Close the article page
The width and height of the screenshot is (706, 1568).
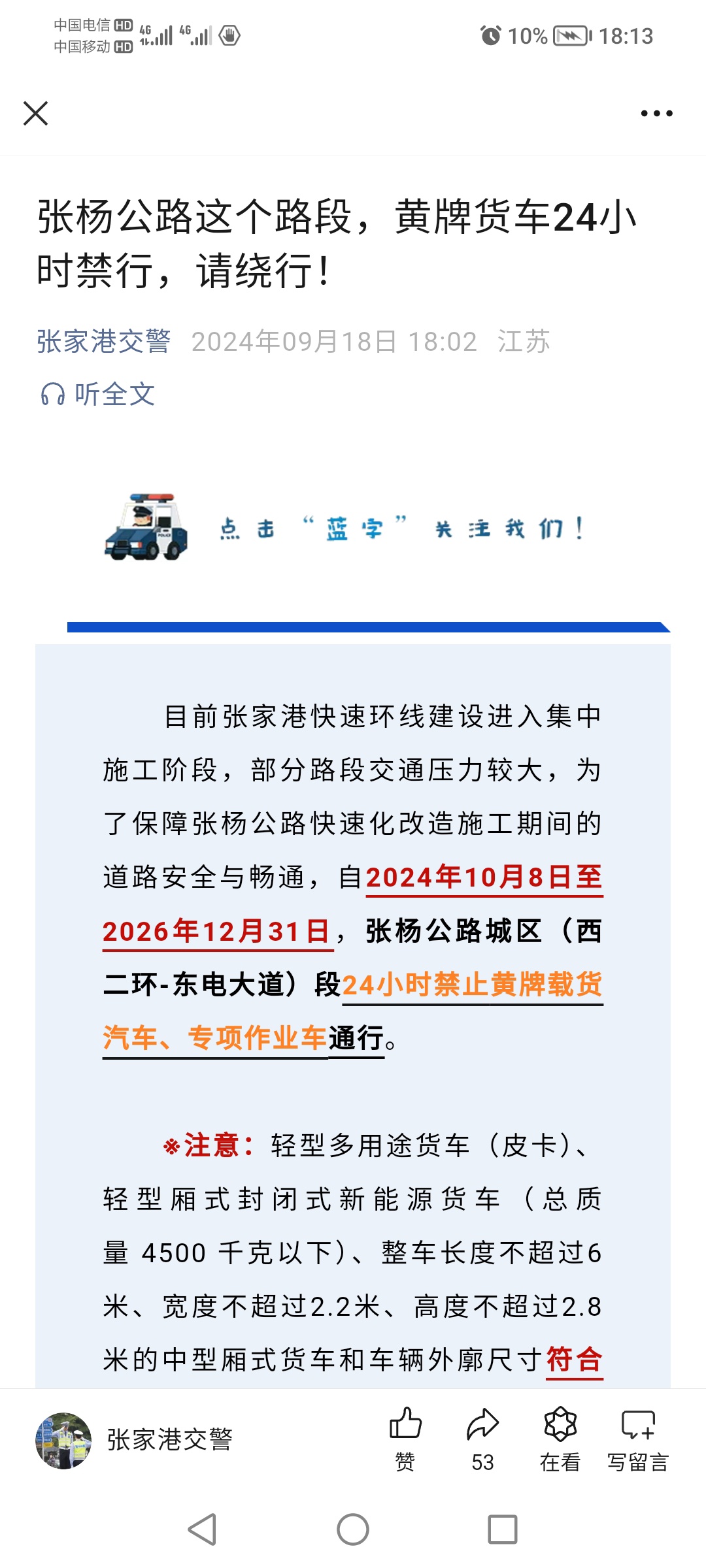pyautogui.click(x=35, y=113)
